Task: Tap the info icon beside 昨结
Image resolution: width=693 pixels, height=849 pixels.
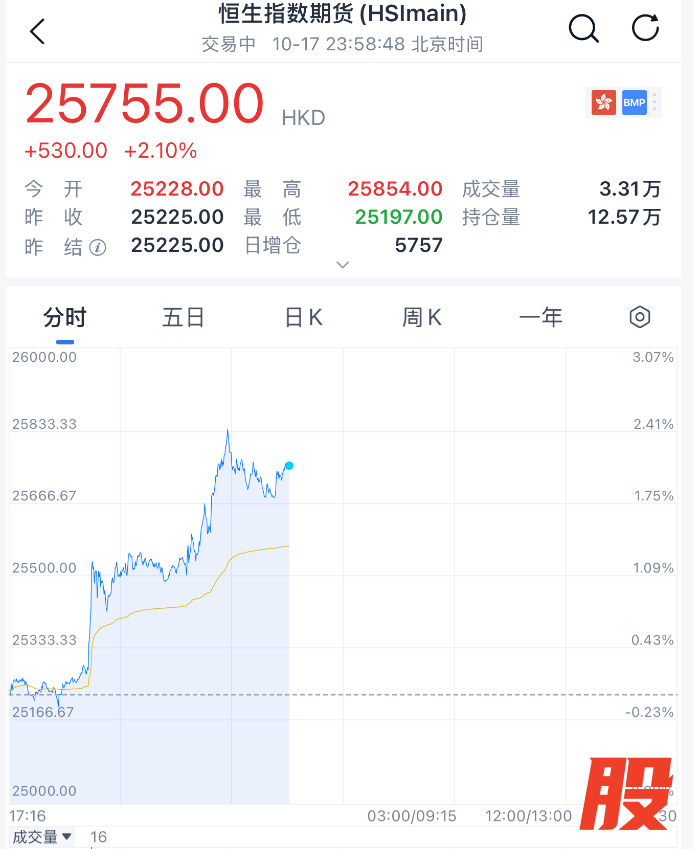Action: tap(97, 246)
